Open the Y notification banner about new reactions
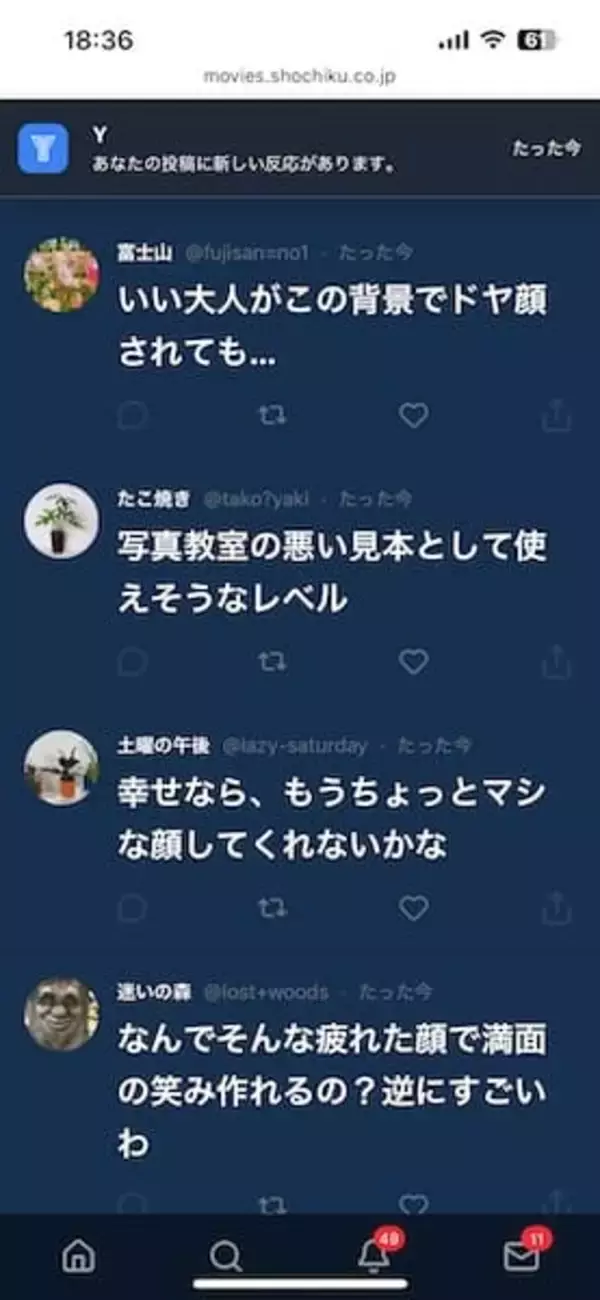 point(300,148)
